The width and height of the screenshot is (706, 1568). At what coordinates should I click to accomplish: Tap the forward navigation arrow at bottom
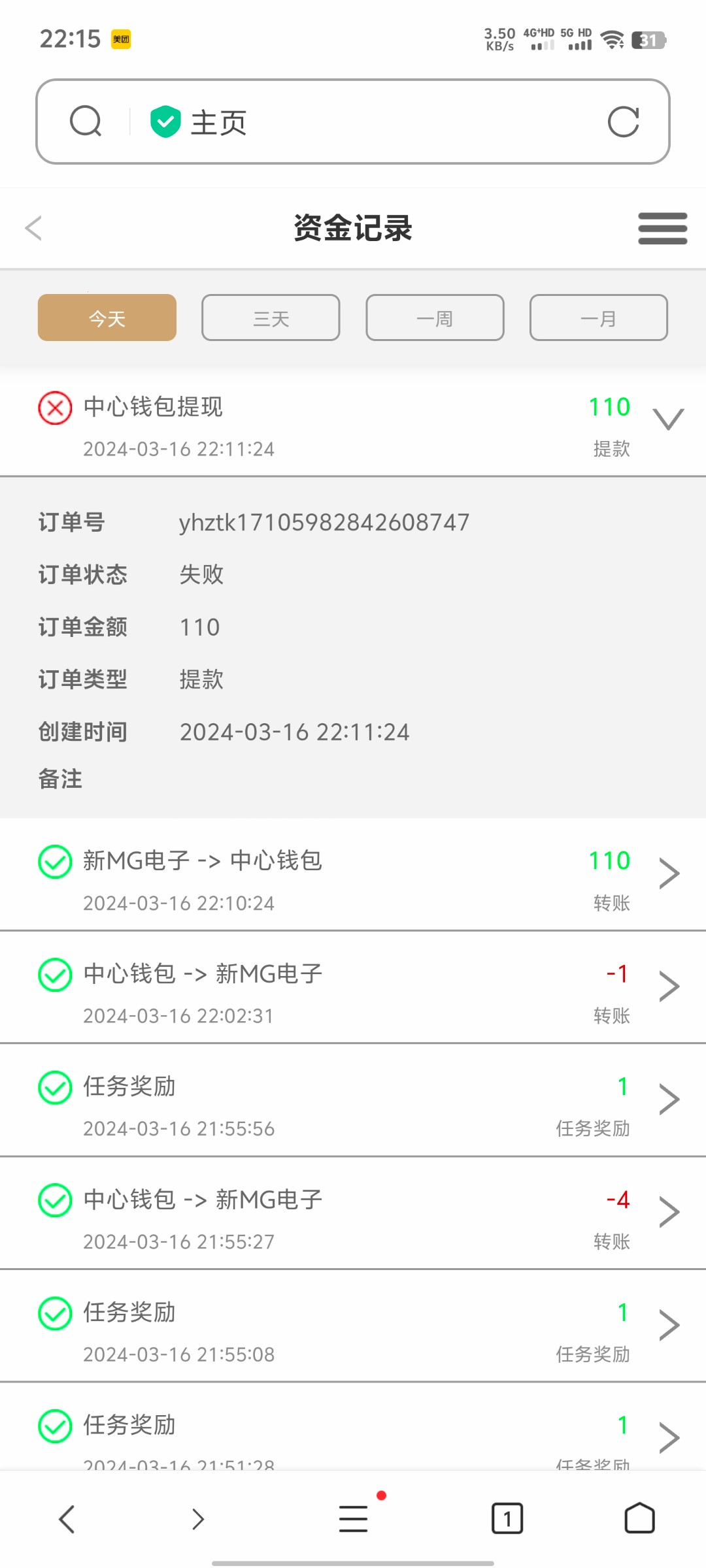pyautogui.click(x=197, y=1518)
